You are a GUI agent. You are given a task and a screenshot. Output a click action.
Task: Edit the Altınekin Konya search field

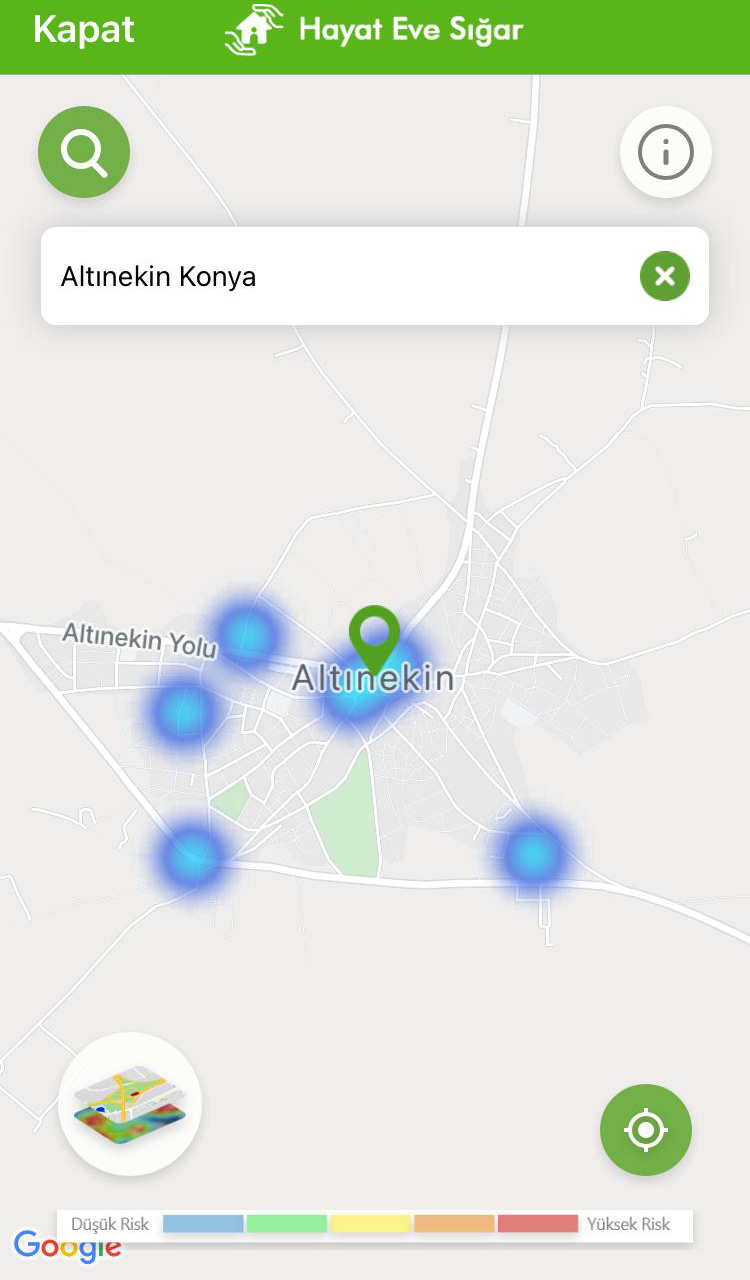[x=330, y=276]
